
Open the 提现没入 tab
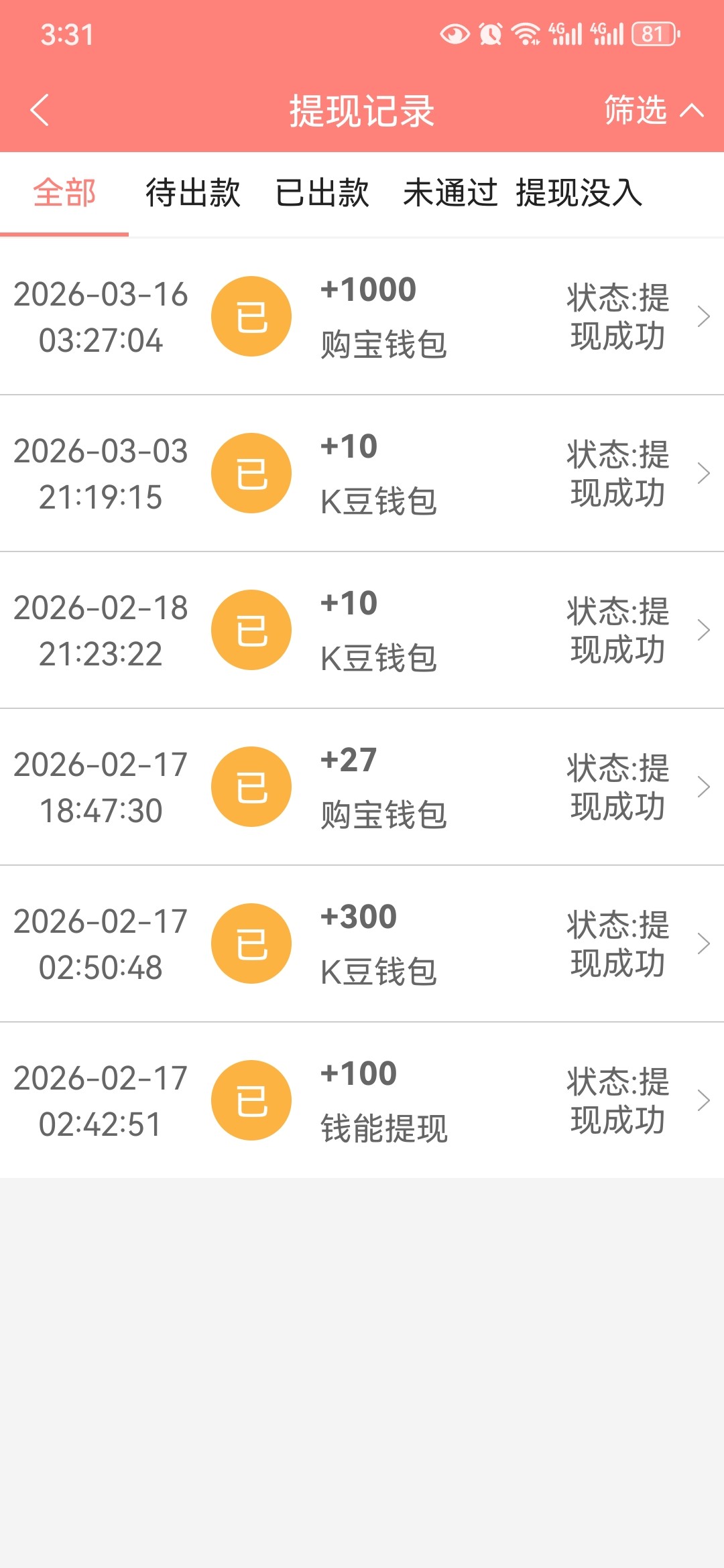[x=579, y=193]
